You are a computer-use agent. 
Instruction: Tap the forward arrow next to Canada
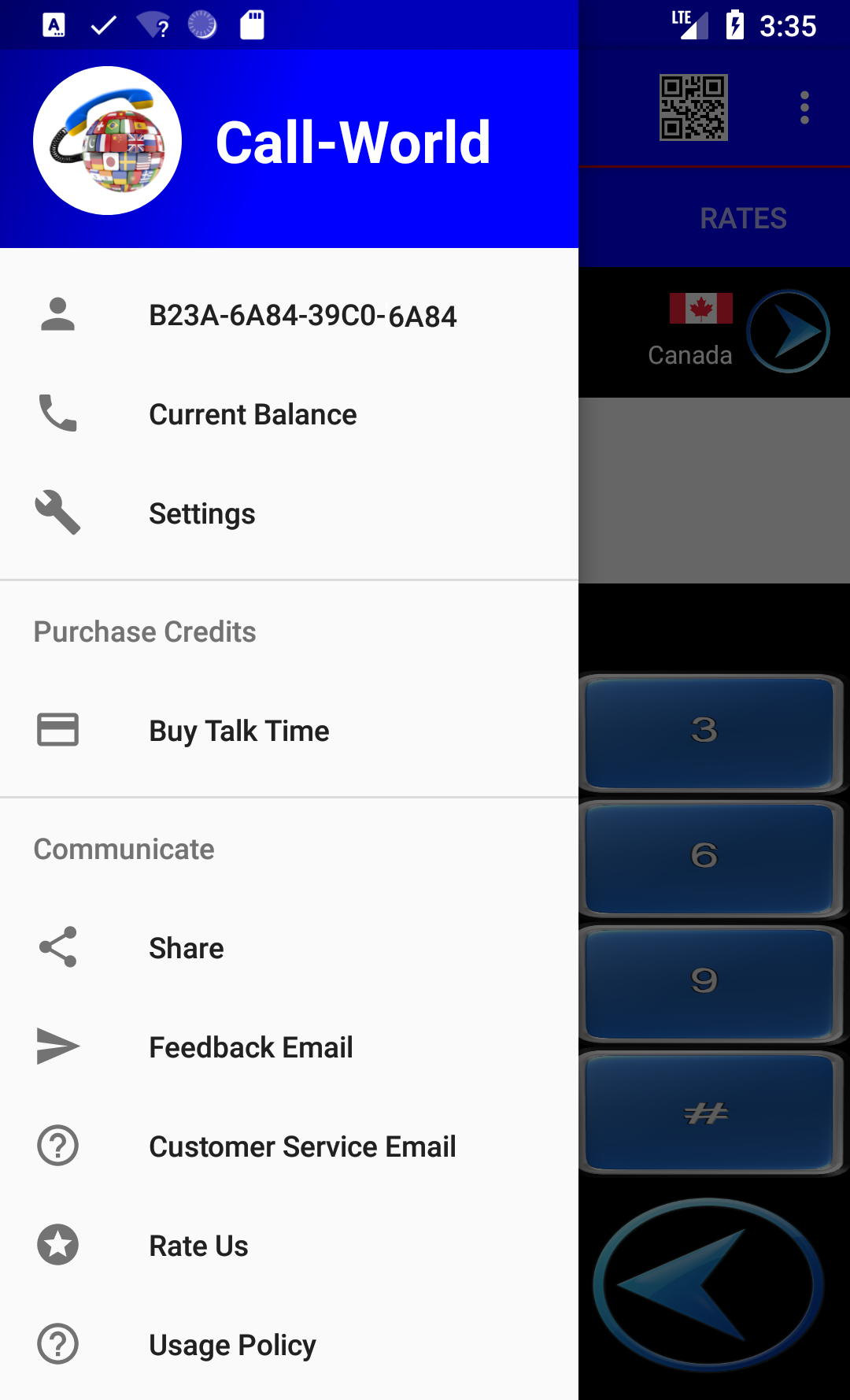coord(788,331)
